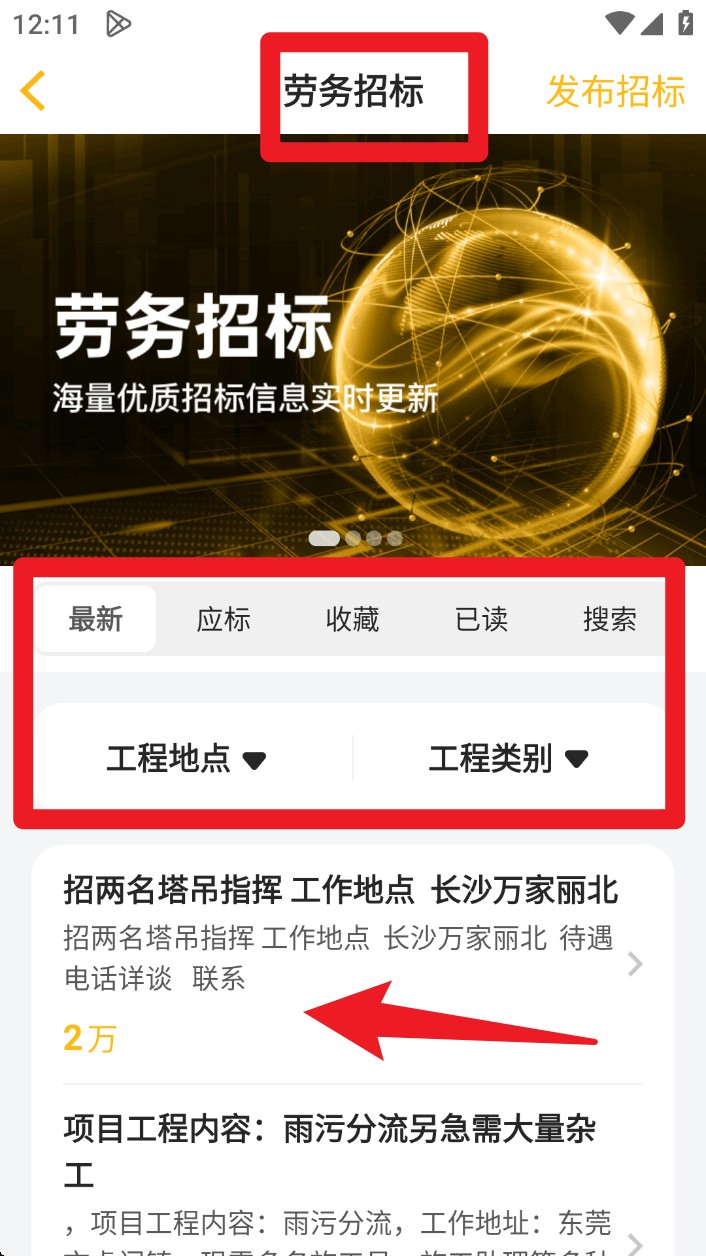Go back using the yellow arrow

33,91
